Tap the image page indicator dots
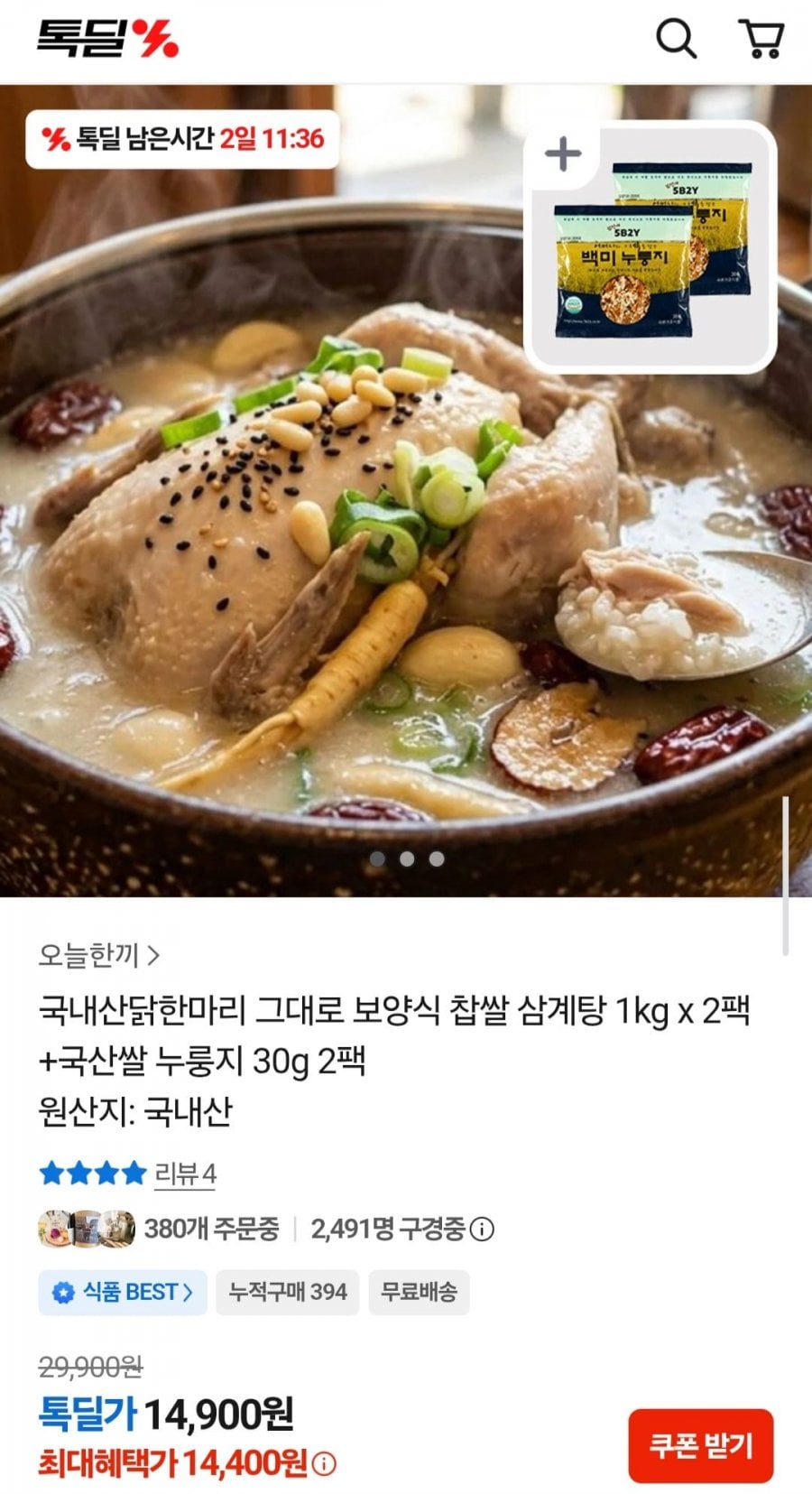This screenshot has width=812, height=1494. tap(407, 858)
